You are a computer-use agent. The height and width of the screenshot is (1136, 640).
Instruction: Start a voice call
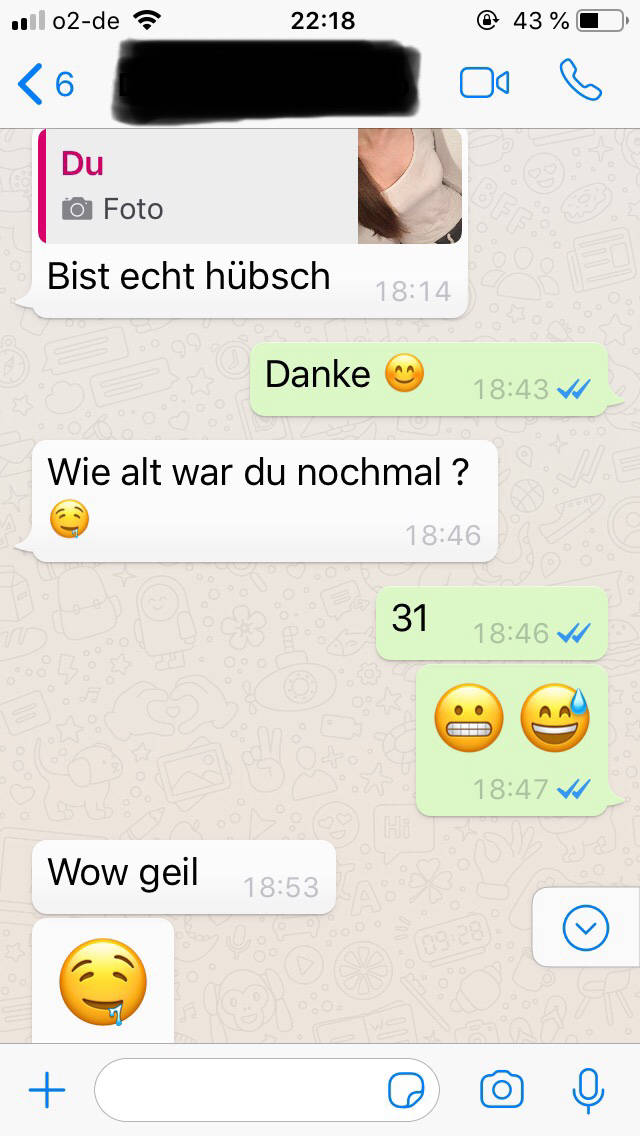tap(580, 82)
